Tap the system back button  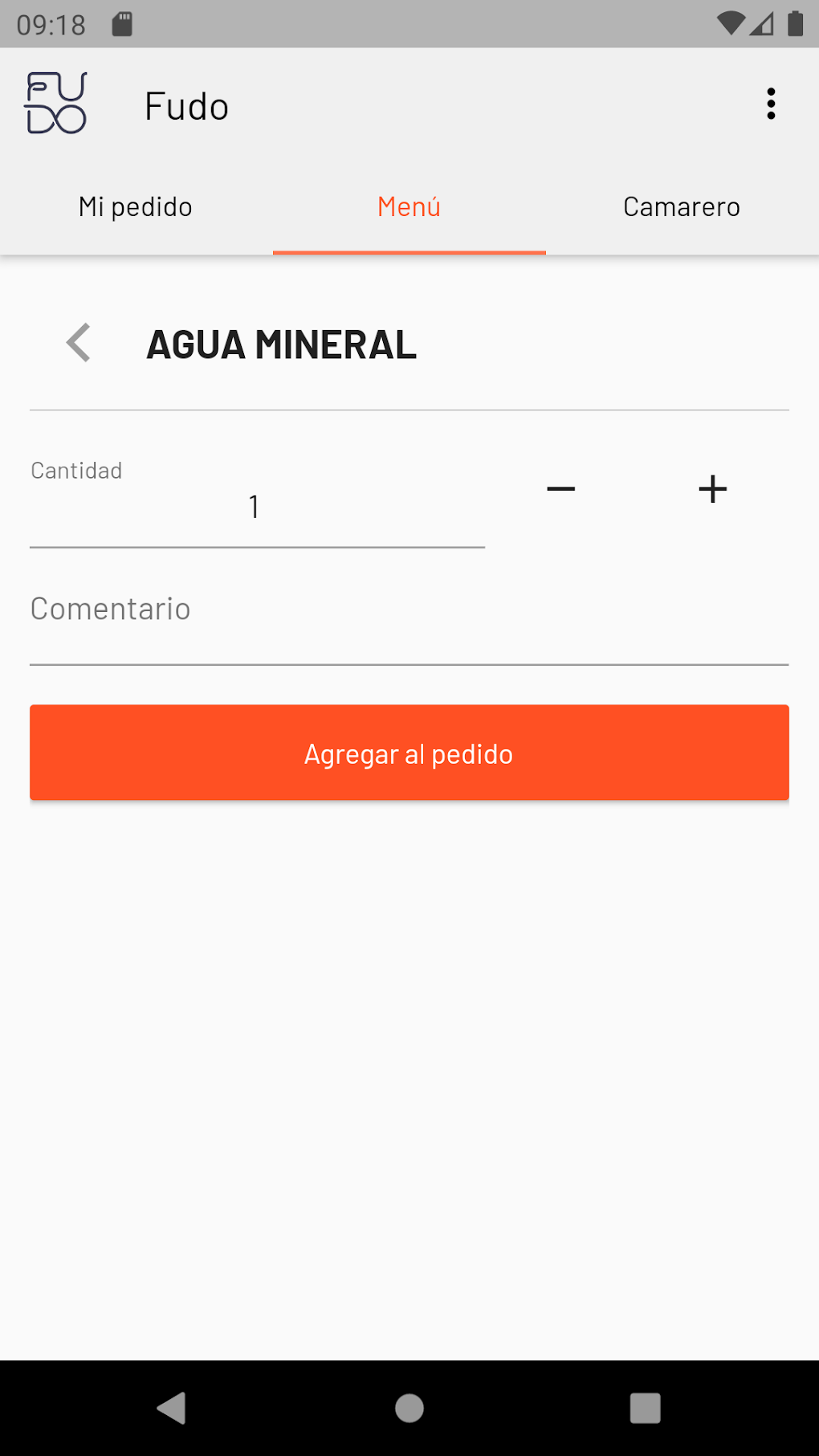pos(171,1408)
